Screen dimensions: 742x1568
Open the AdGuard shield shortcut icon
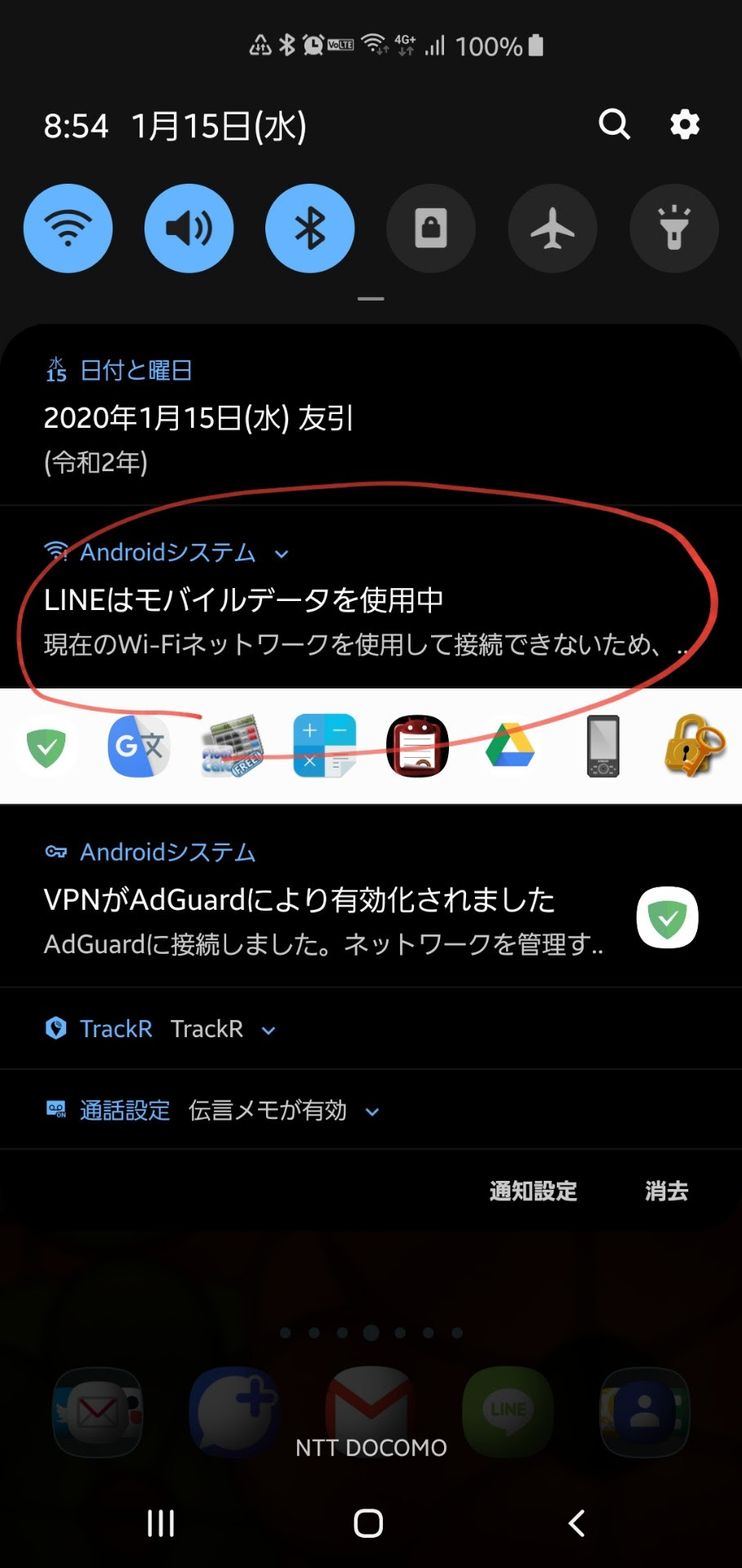click(47, 746)
